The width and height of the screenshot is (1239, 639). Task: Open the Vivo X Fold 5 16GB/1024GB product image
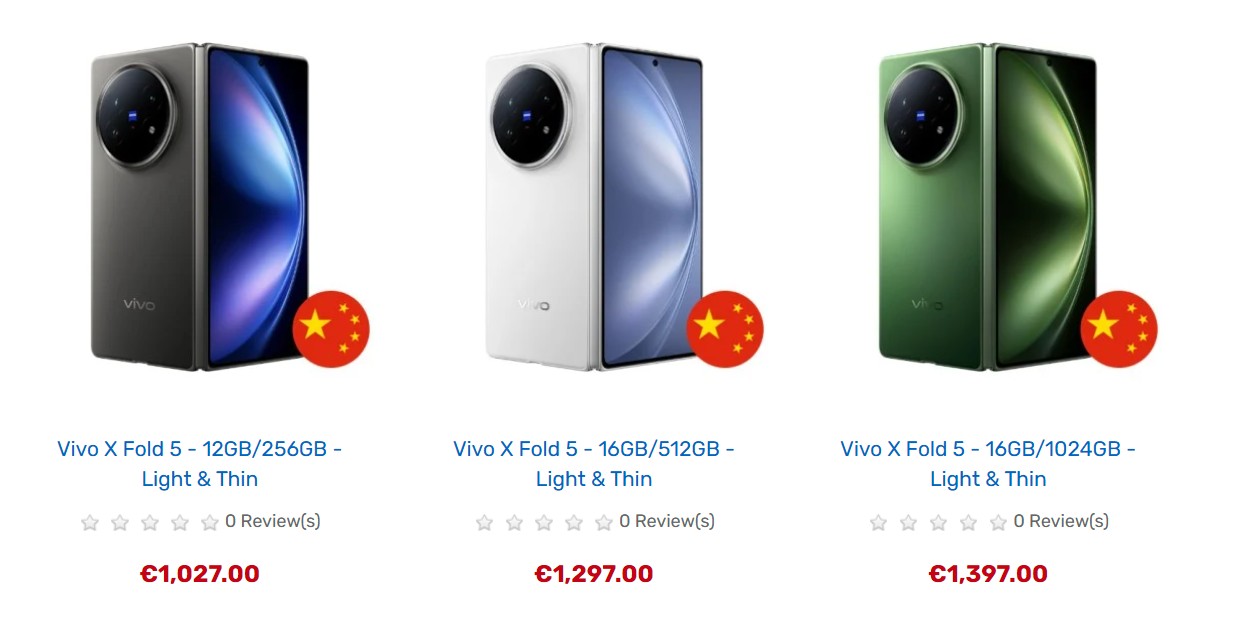pyautogui.click(x=988, y=207)
